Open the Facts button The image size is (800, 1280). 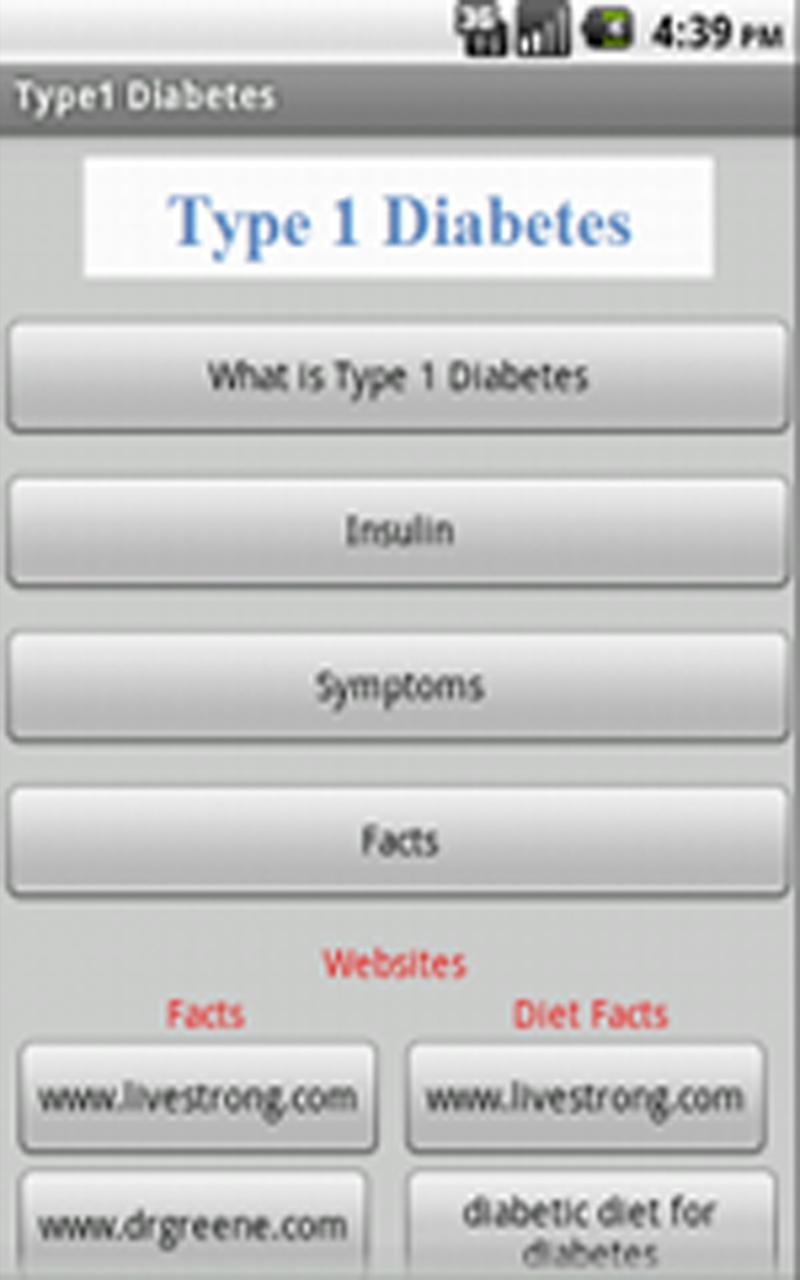pos(398,841)
